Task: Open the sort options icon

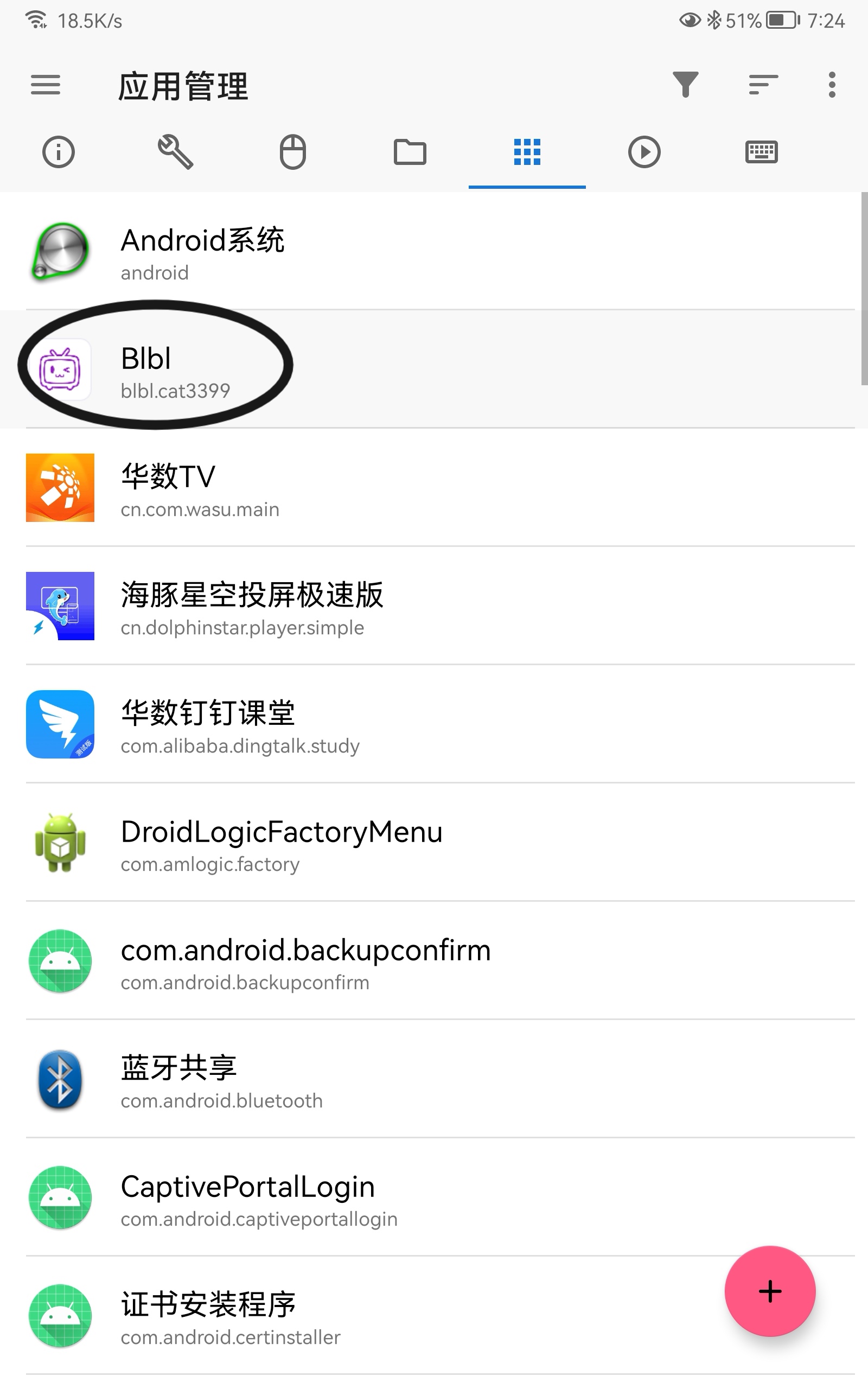Action: coord(763,85)
